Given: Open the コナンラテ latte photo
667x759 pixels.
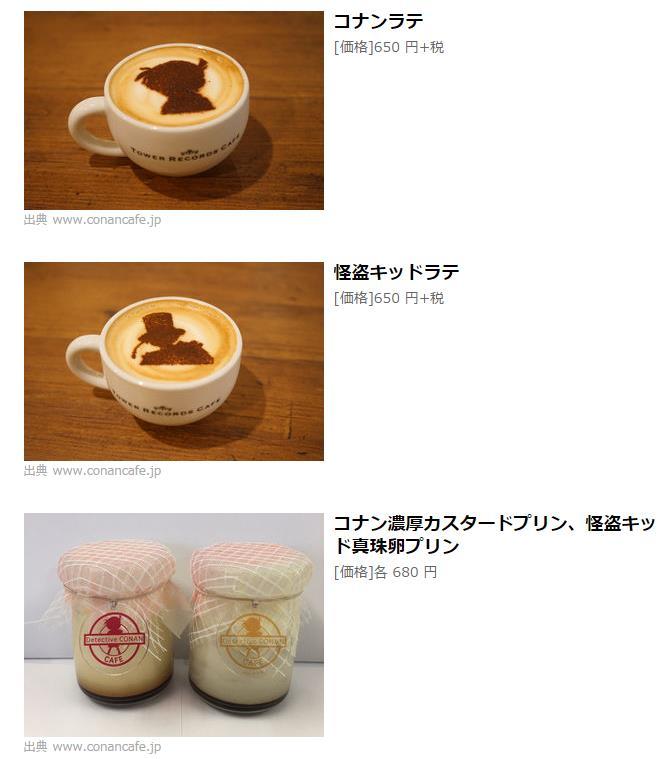Looking at the screenshot, I should [174, 110].
